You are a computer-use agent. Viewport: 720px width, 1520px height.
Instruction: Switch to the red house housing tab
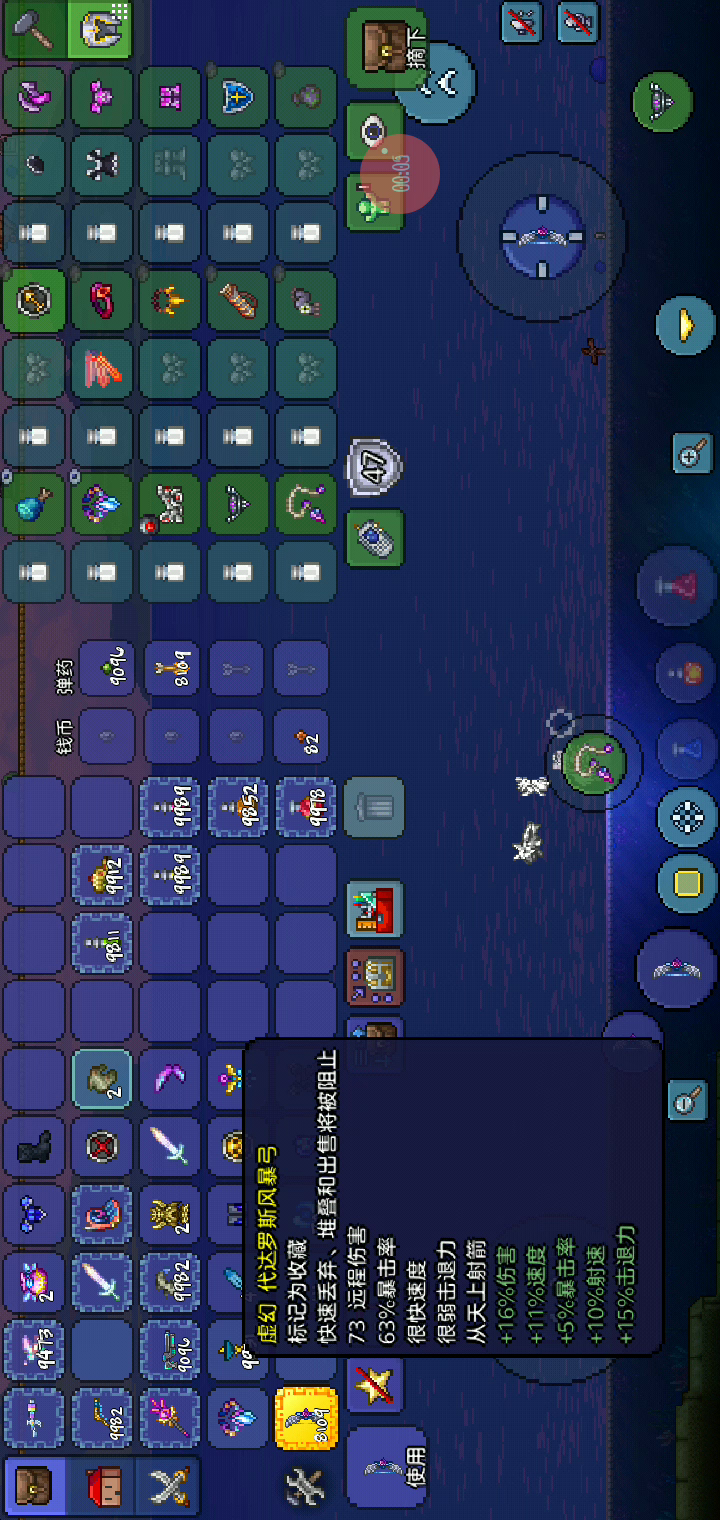point(101,1484)
